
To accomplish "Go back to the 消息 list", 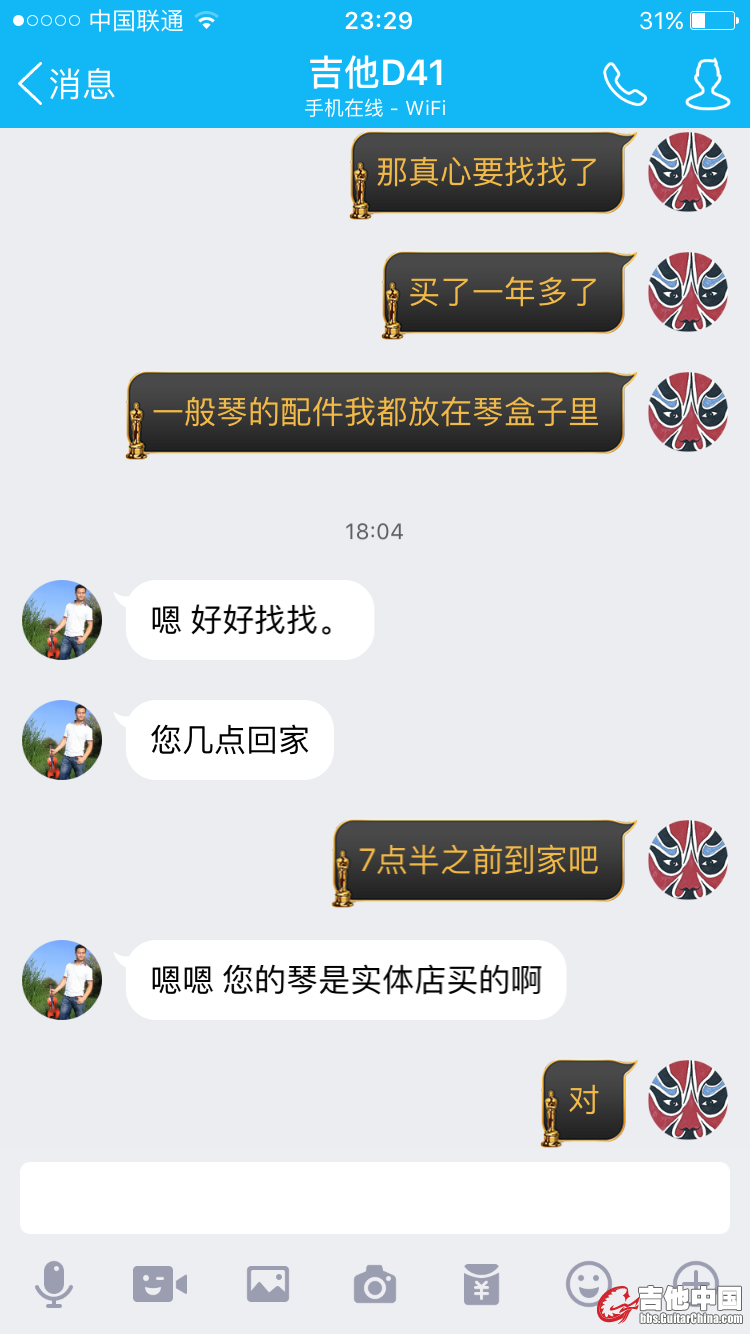I will 66,84.
